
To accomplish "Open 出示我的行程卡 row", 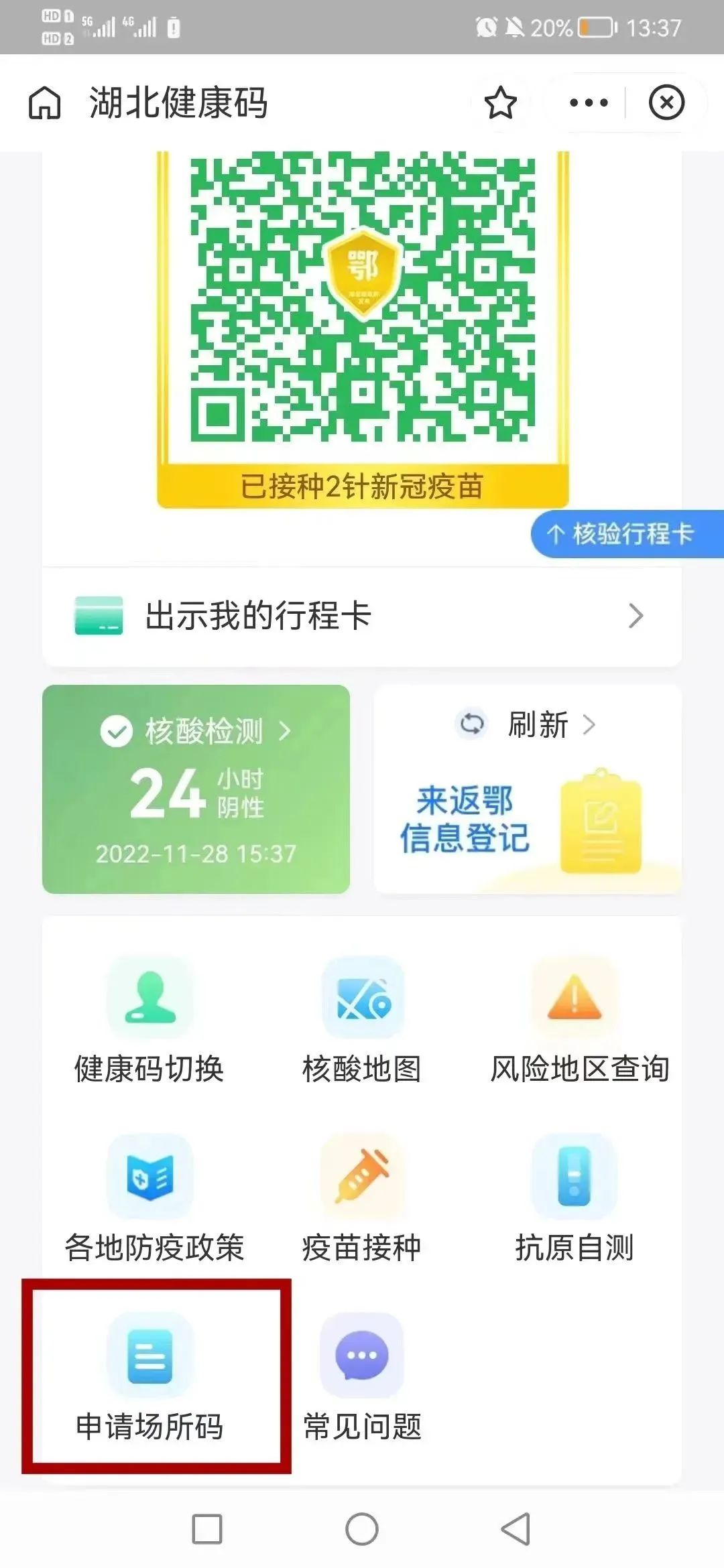I will coord(362,616).
